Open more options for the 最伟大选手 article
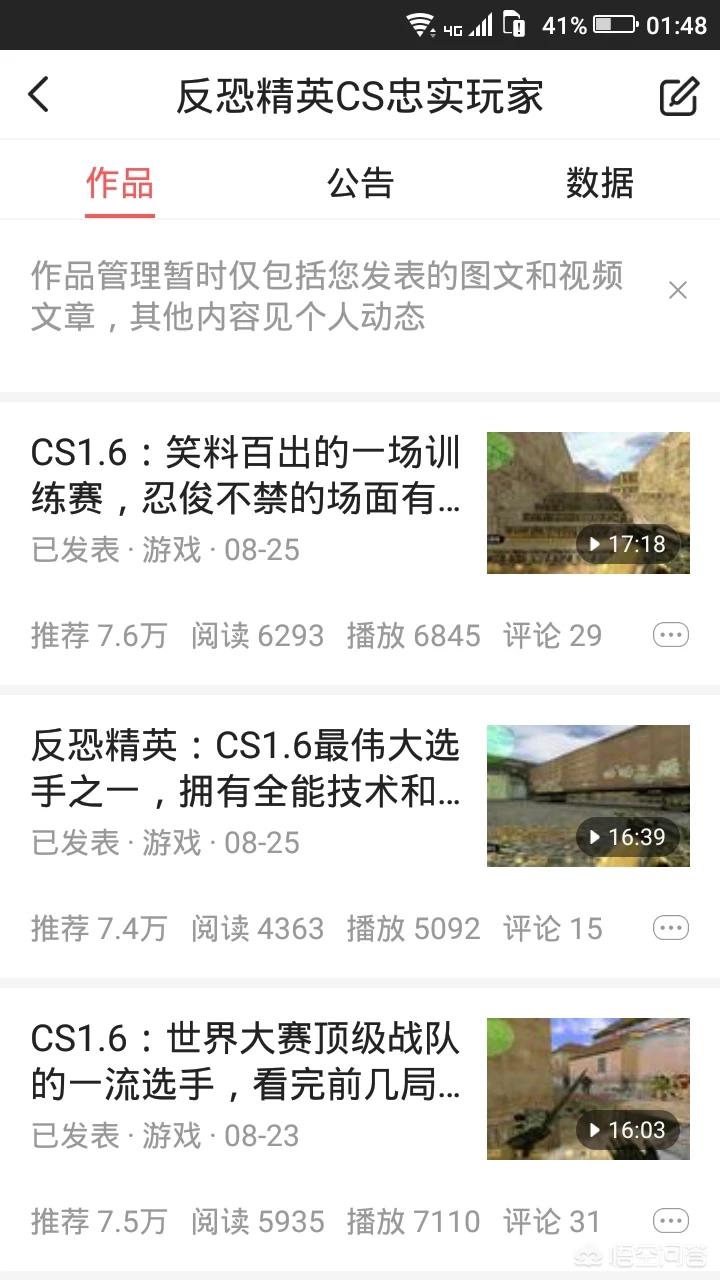The height and width of the screenshot is (1280, 720). tap(671, 928)
